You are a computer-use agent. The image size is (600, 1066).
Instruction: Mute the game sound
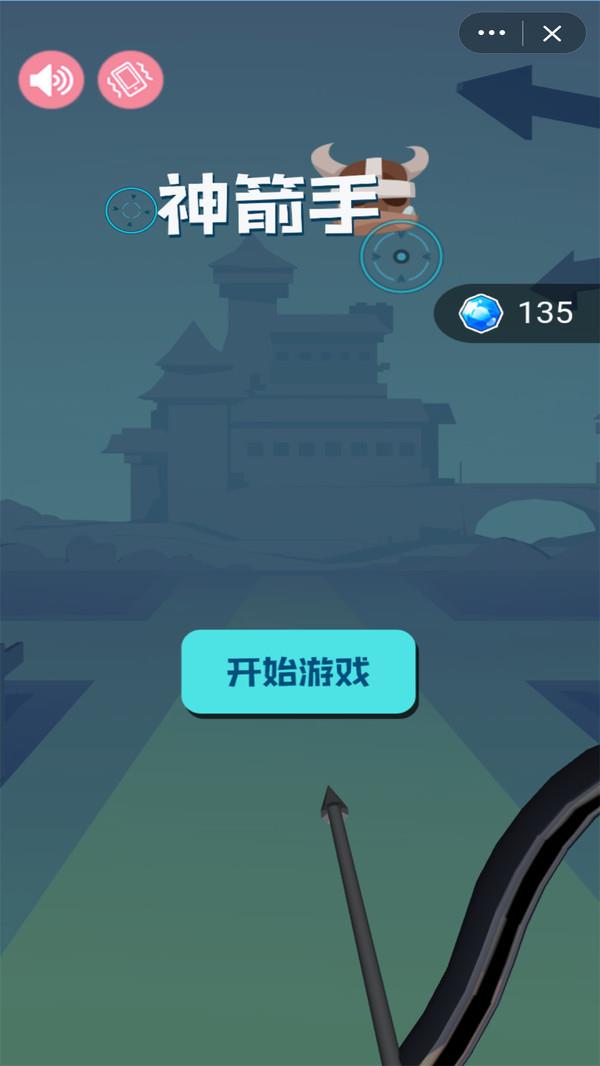[x=51, y=81]
